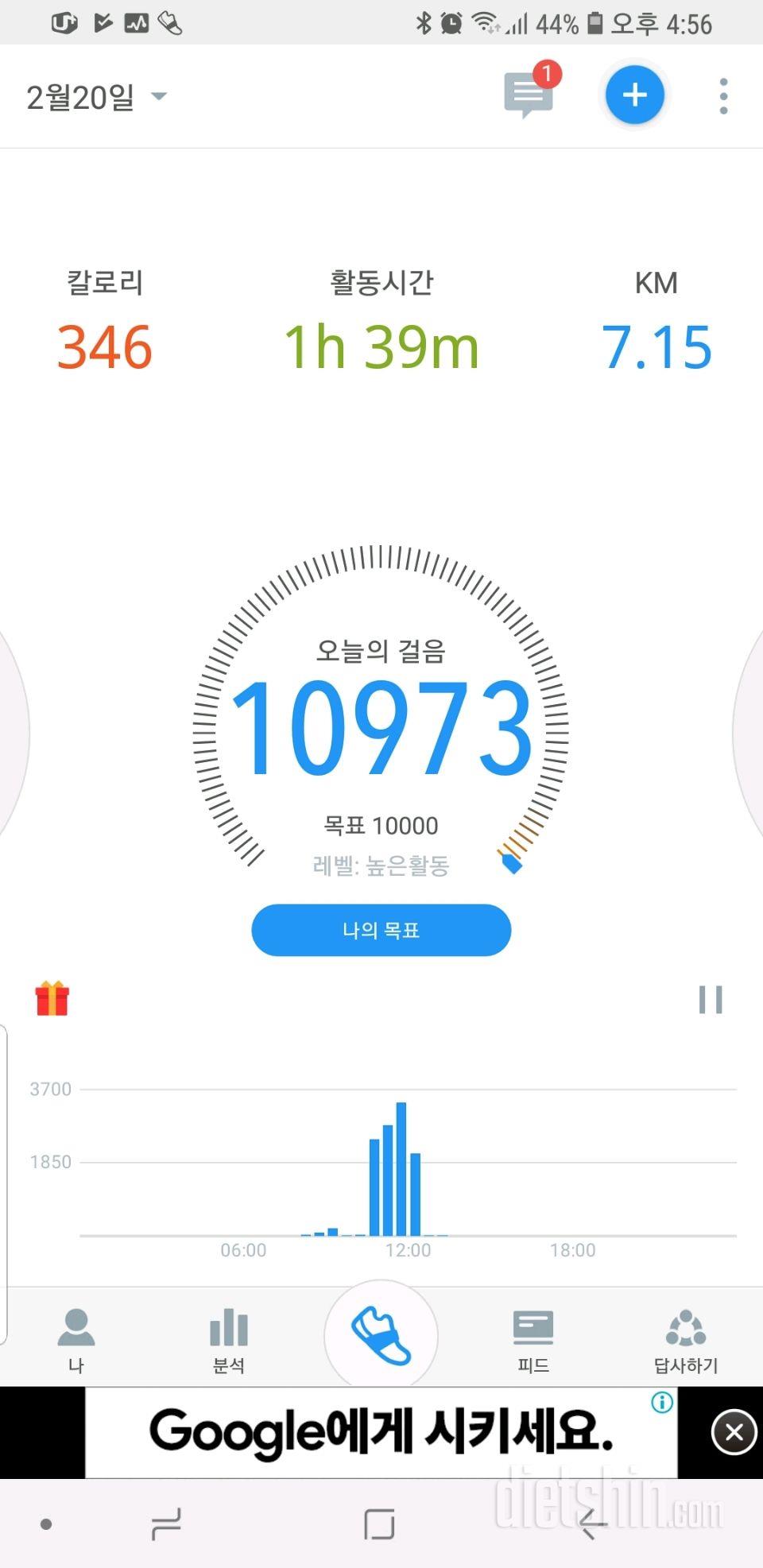763x1568 pixels.
Task: Select the center shoe steps tab
Action: click(x=381, y=1336)
